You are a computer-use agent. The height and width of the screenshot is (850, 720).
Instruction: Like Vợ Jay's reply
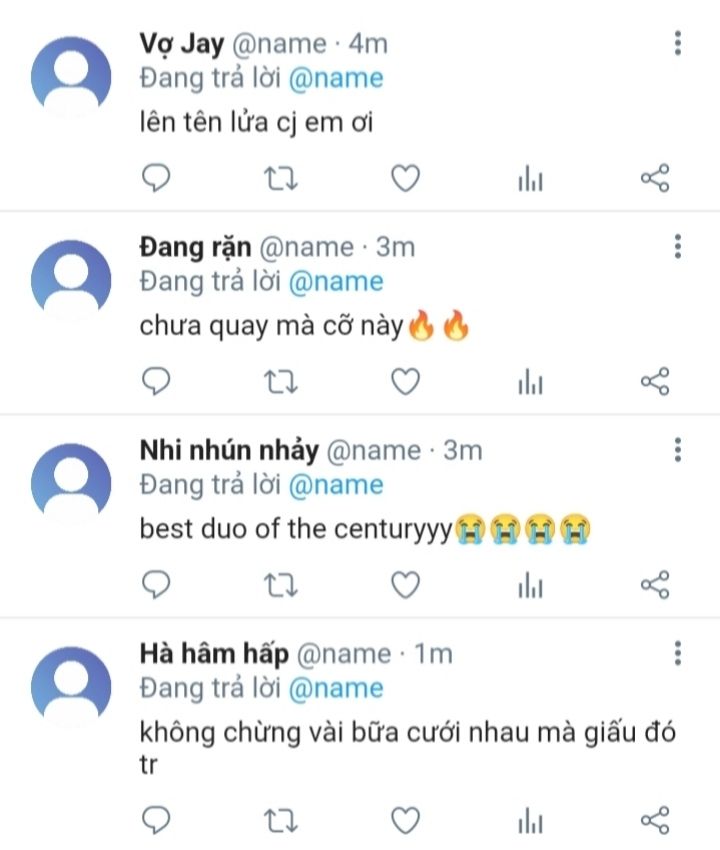(x=406, y=178)
